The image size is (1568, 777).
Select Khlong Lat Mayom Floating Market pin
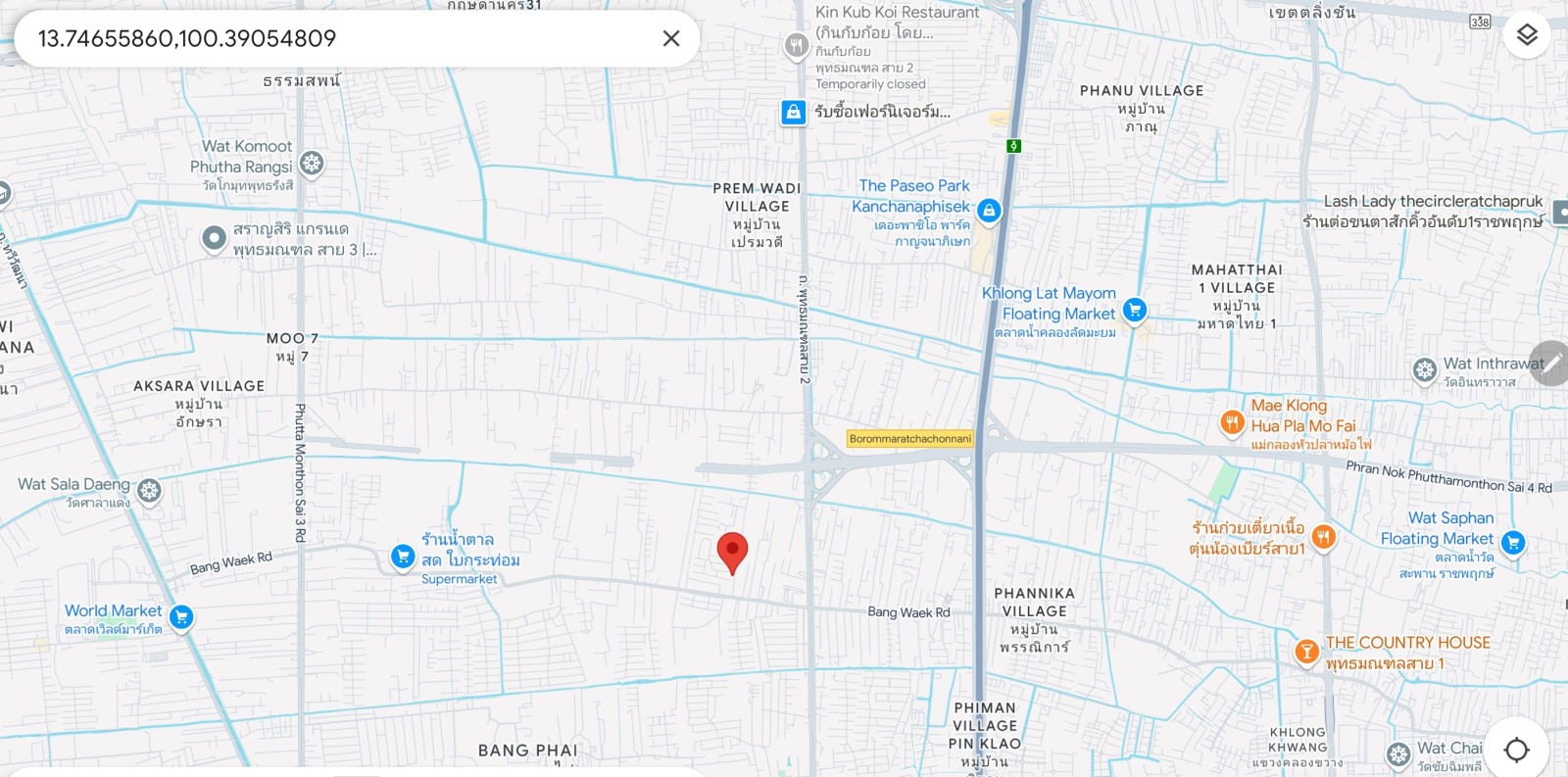coord(1134,311)
